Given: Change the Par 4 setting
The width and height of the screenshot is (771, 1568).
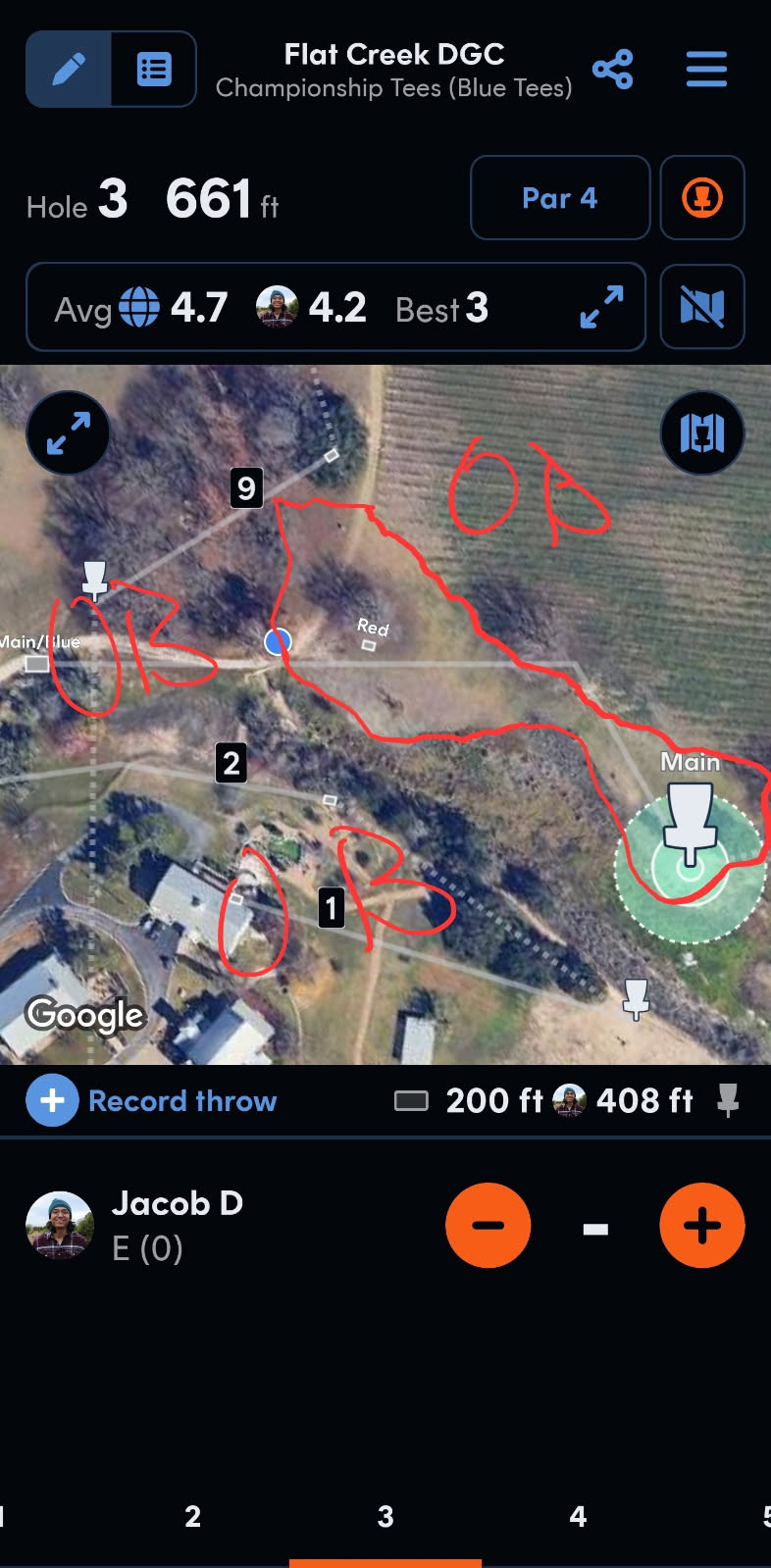Looking at the screenshot, I should [x=560, y=198].
